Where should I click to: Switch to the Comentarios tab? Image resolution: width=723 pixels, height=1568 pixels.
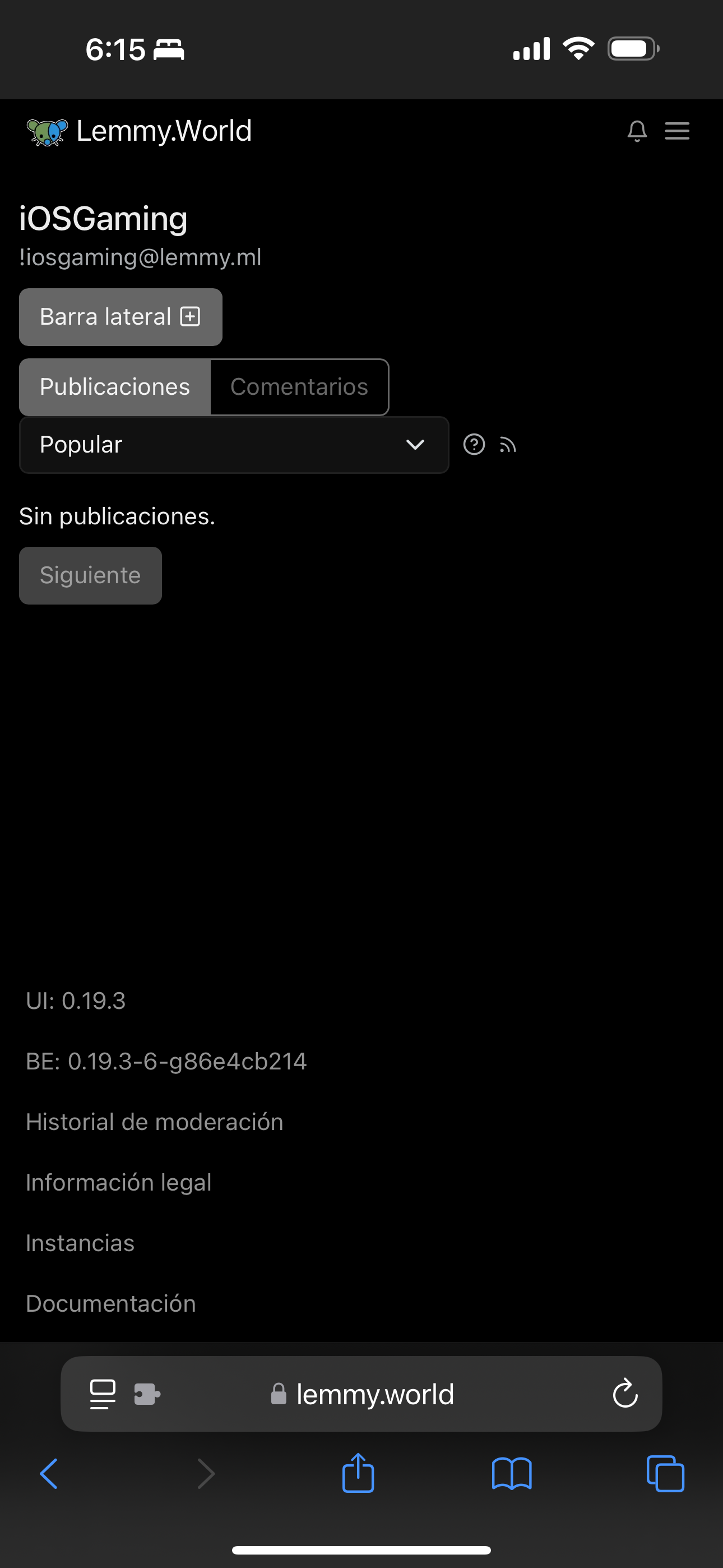point(299,387)
